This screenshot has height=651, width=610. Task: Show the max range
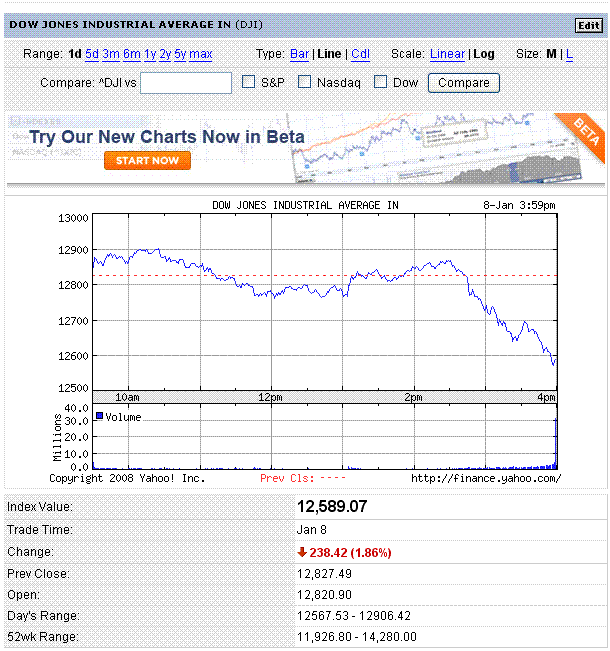tap(200, 54)
